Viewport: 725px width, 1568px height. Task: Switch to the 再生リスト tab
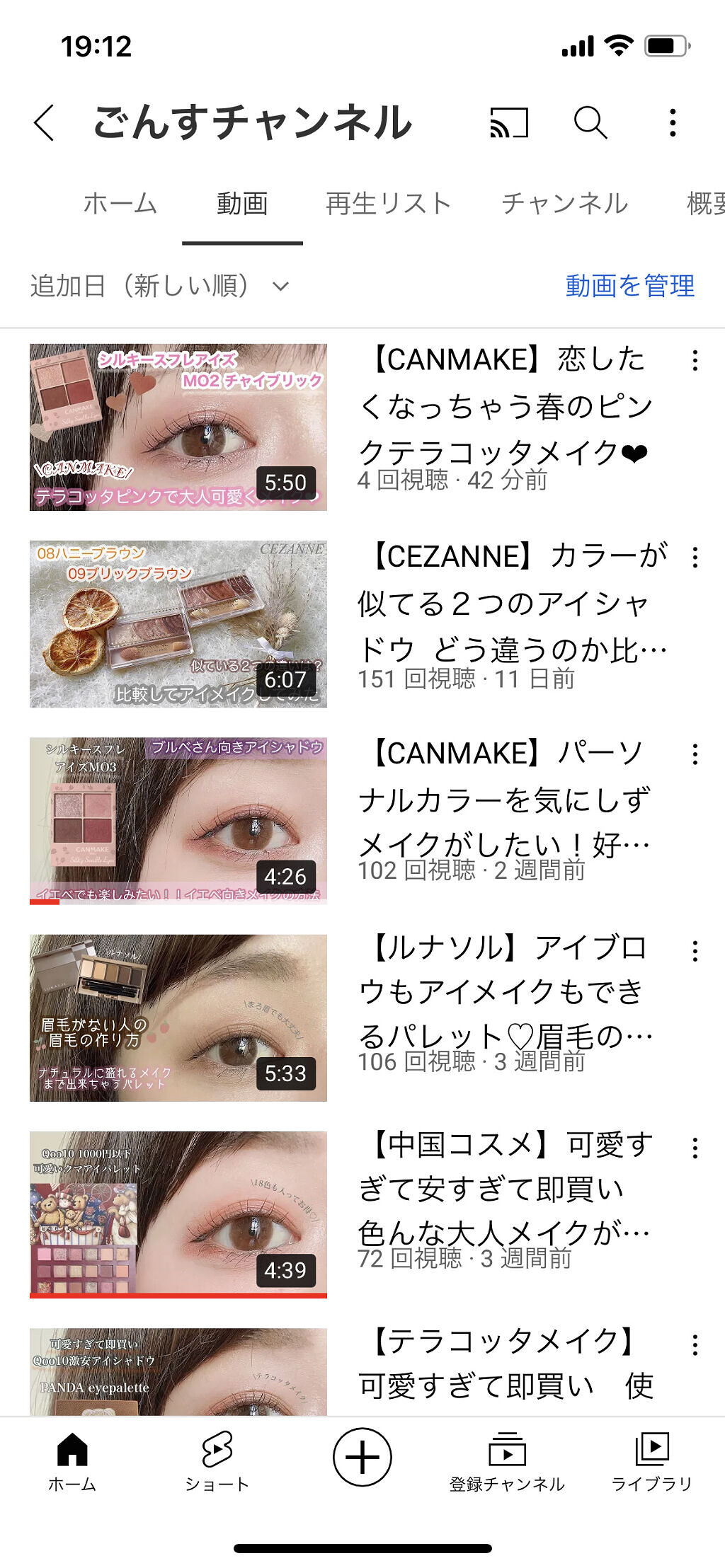388,203
